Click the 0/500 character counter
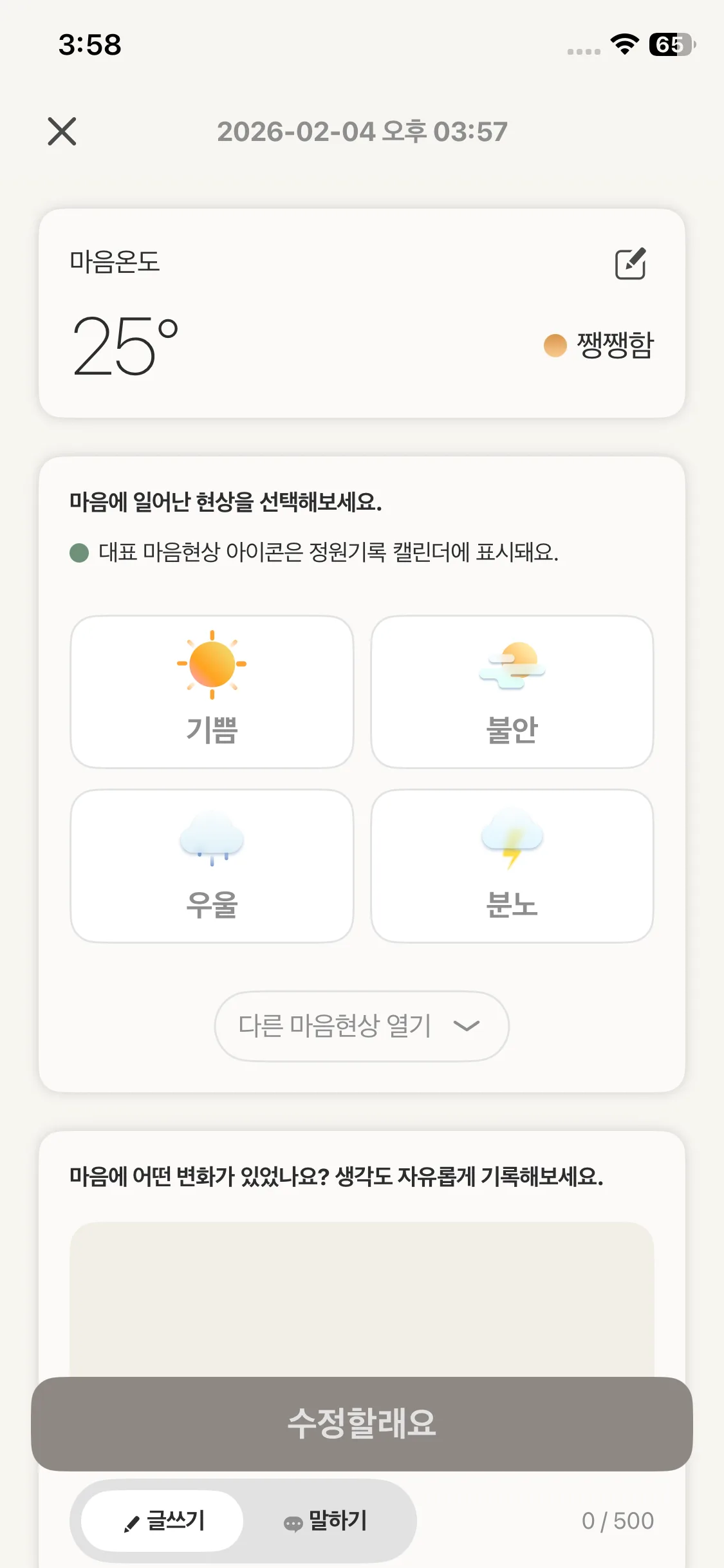Image resolution: width=724 pixels, height=1568 pixels. (x=617, y=1520)
